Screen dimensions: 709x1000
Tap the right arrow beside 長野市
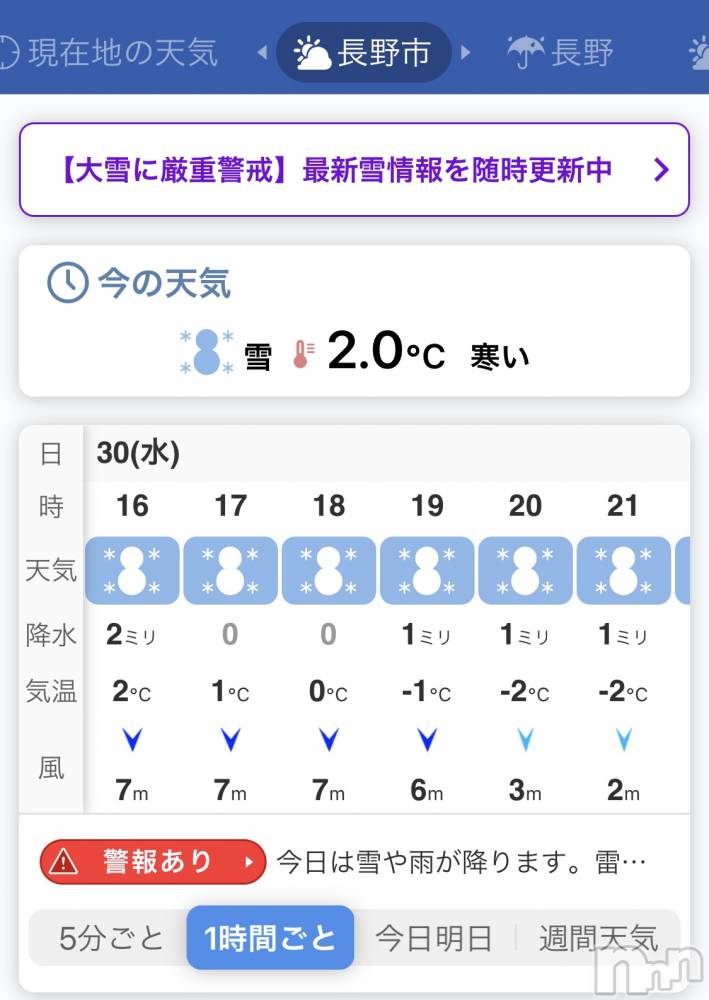coord(467,52)
